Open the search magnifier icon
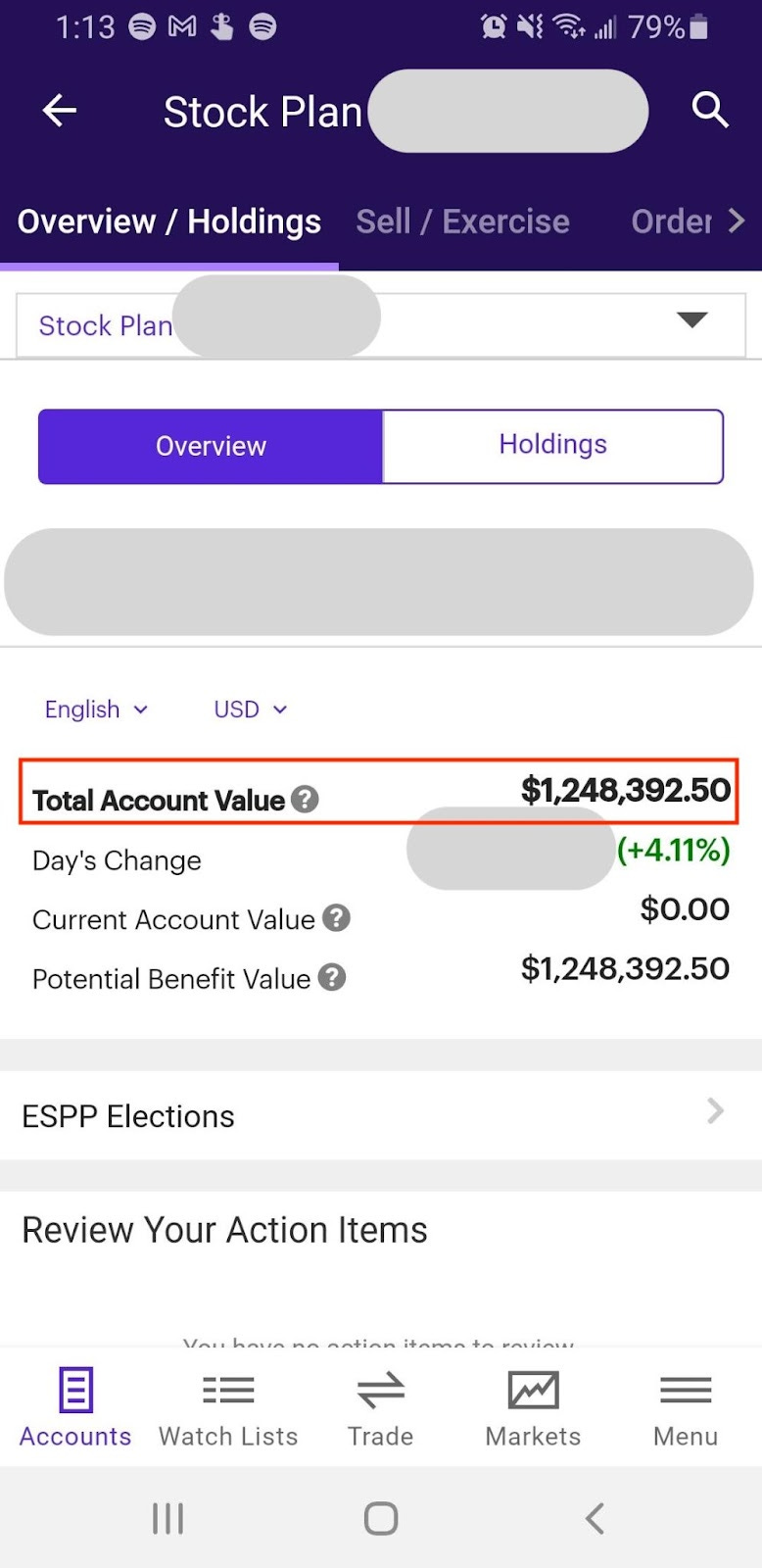762x1568 pixels. click(x=710, y=110)
